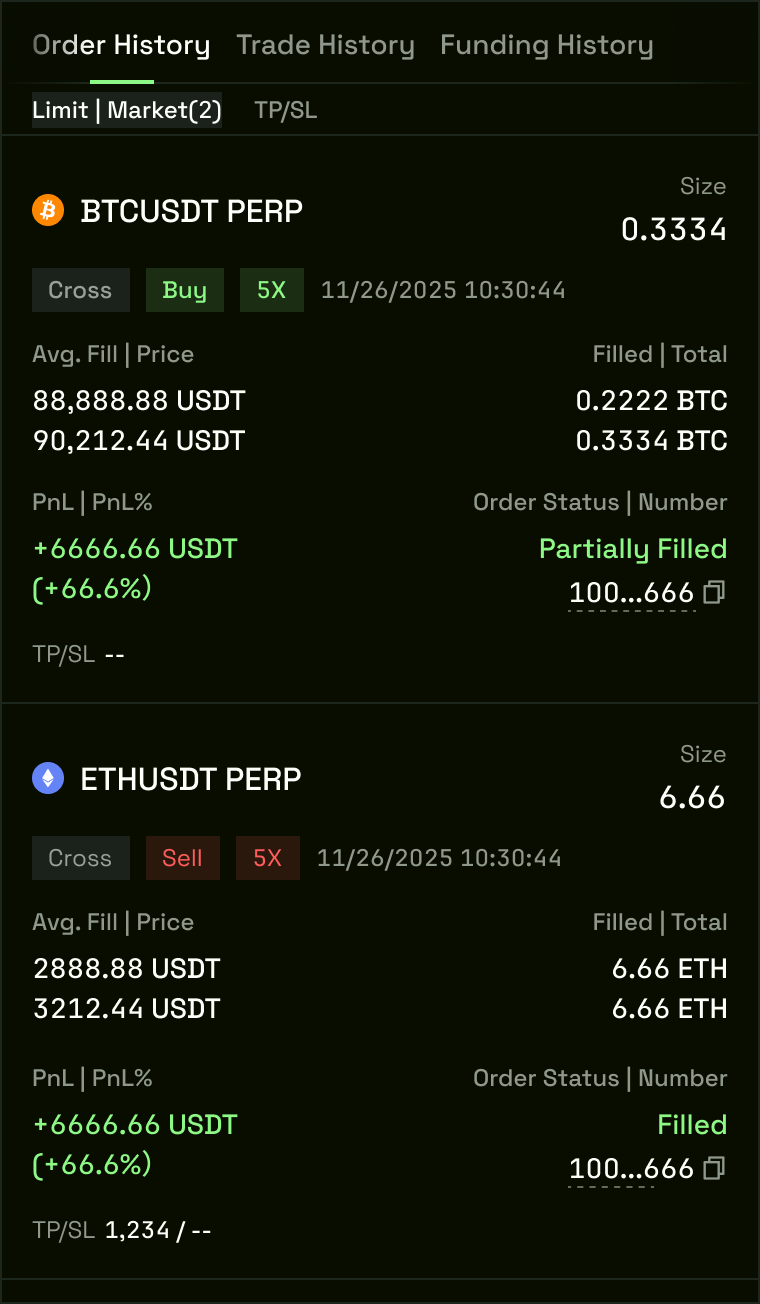Image resolution: width=760 pixels, height=1304 pixels.
Task: Copy the ETHUSDT order number via copy icon
Action: tap(714, 1168)
